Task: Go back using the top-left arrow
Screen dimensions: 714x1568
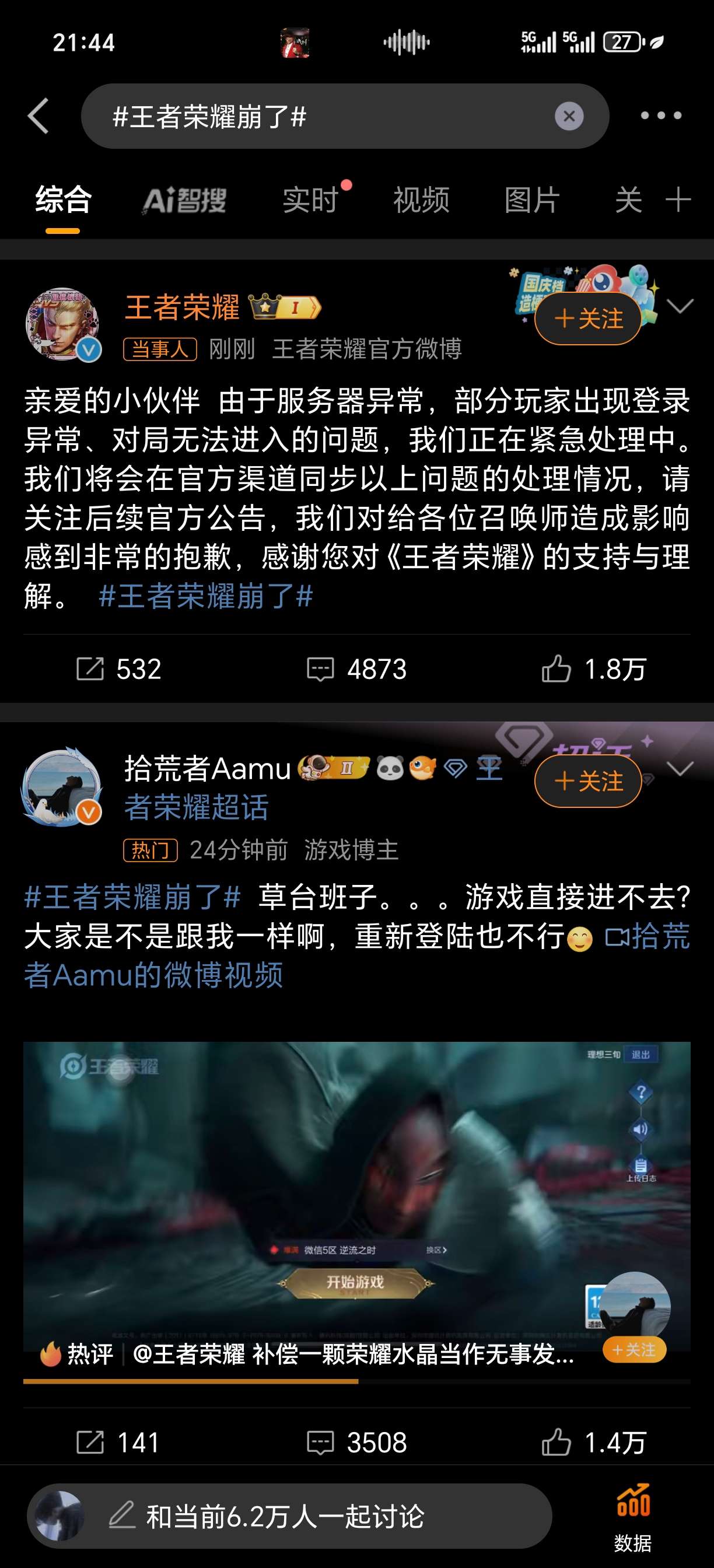Action: [x=38, y=116]
